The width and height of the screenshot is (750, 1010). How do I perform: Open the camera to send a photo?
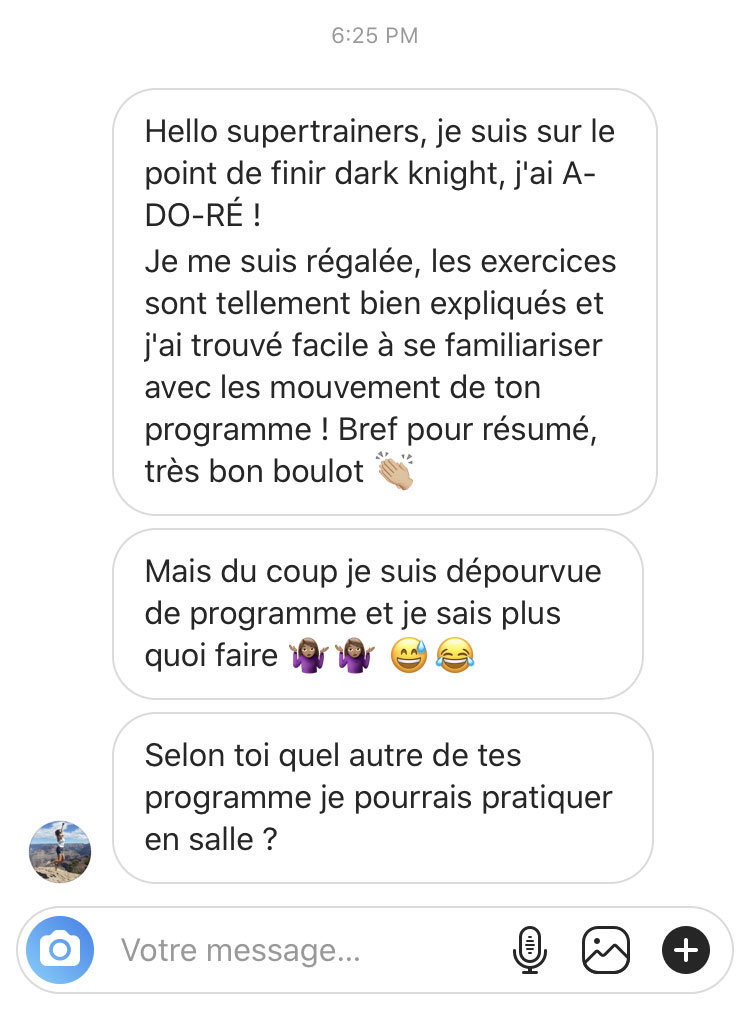[60, 950]
